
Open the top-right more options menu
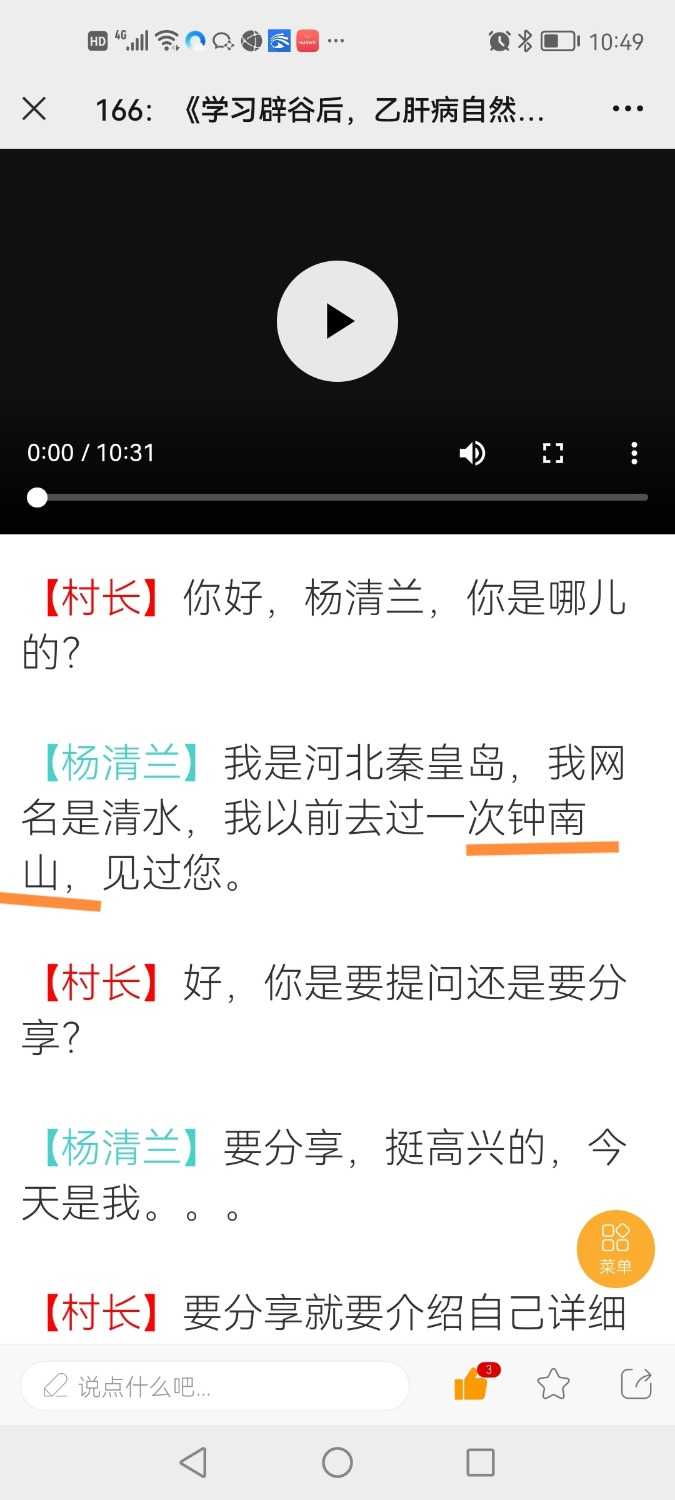tap(627, 109)
